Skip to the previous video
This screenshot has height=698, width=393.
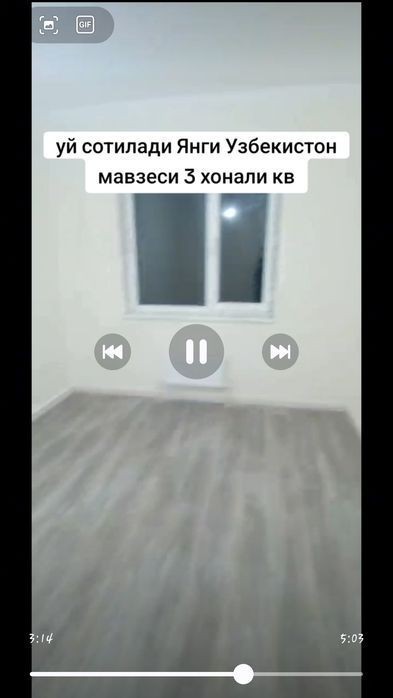click(x=113, y=352)
